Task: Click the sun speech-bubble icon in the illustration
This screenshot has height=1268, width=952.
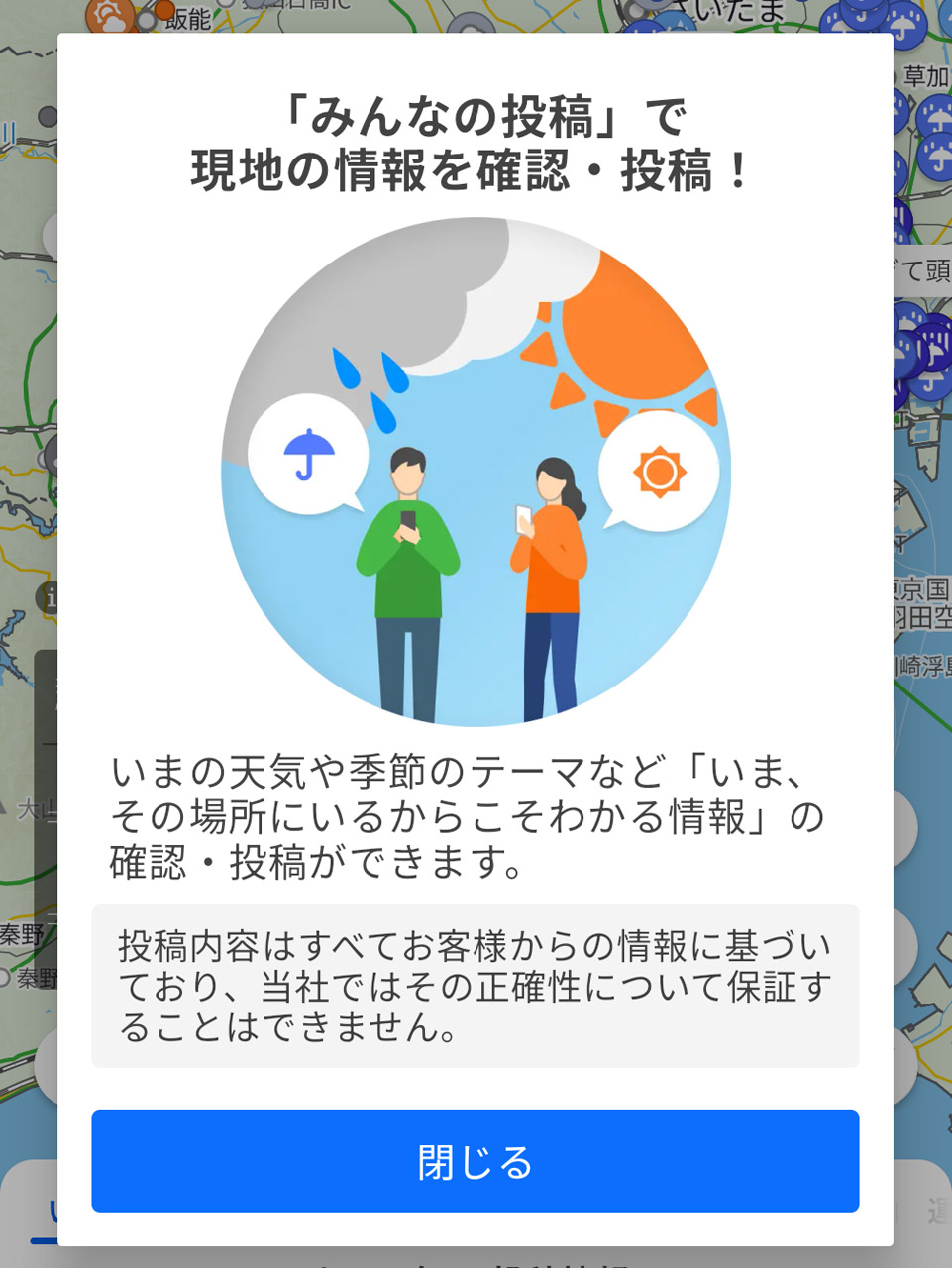Action: coord(660,473)
